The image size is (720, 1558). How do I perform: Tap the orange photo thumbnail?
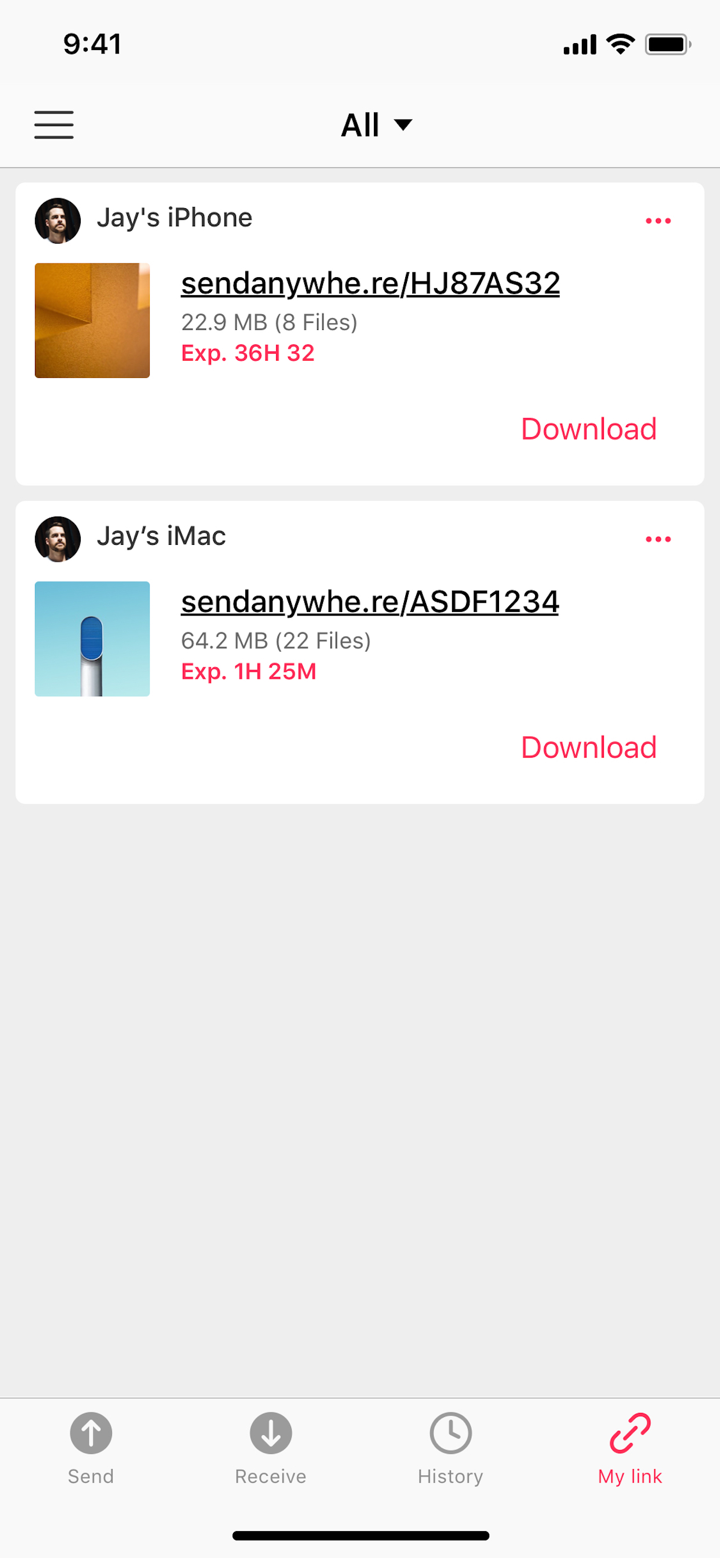(92, 320)
